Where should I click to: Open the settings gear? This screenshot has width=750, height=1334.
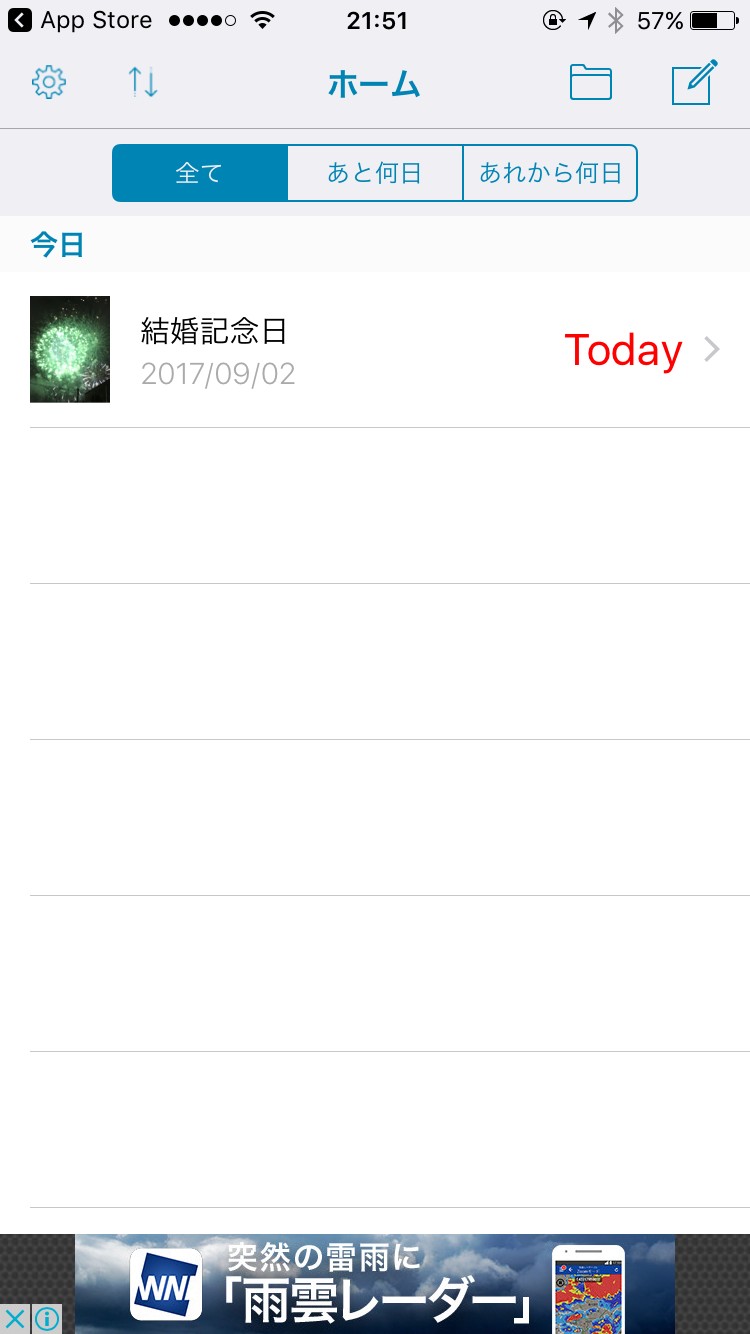click(48, 82)
